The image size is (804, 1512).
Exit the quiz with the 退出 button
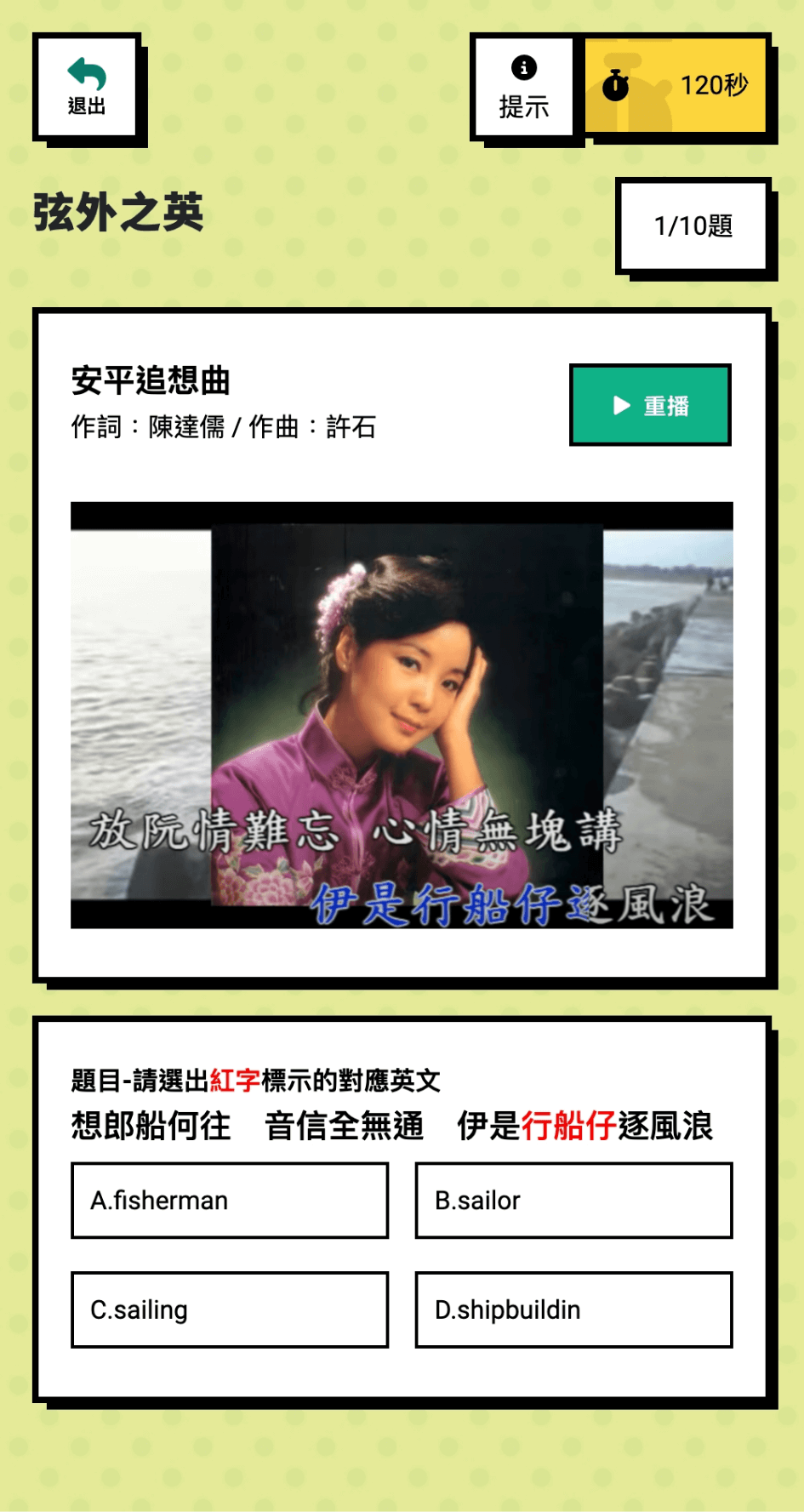(x=86, y=87)
